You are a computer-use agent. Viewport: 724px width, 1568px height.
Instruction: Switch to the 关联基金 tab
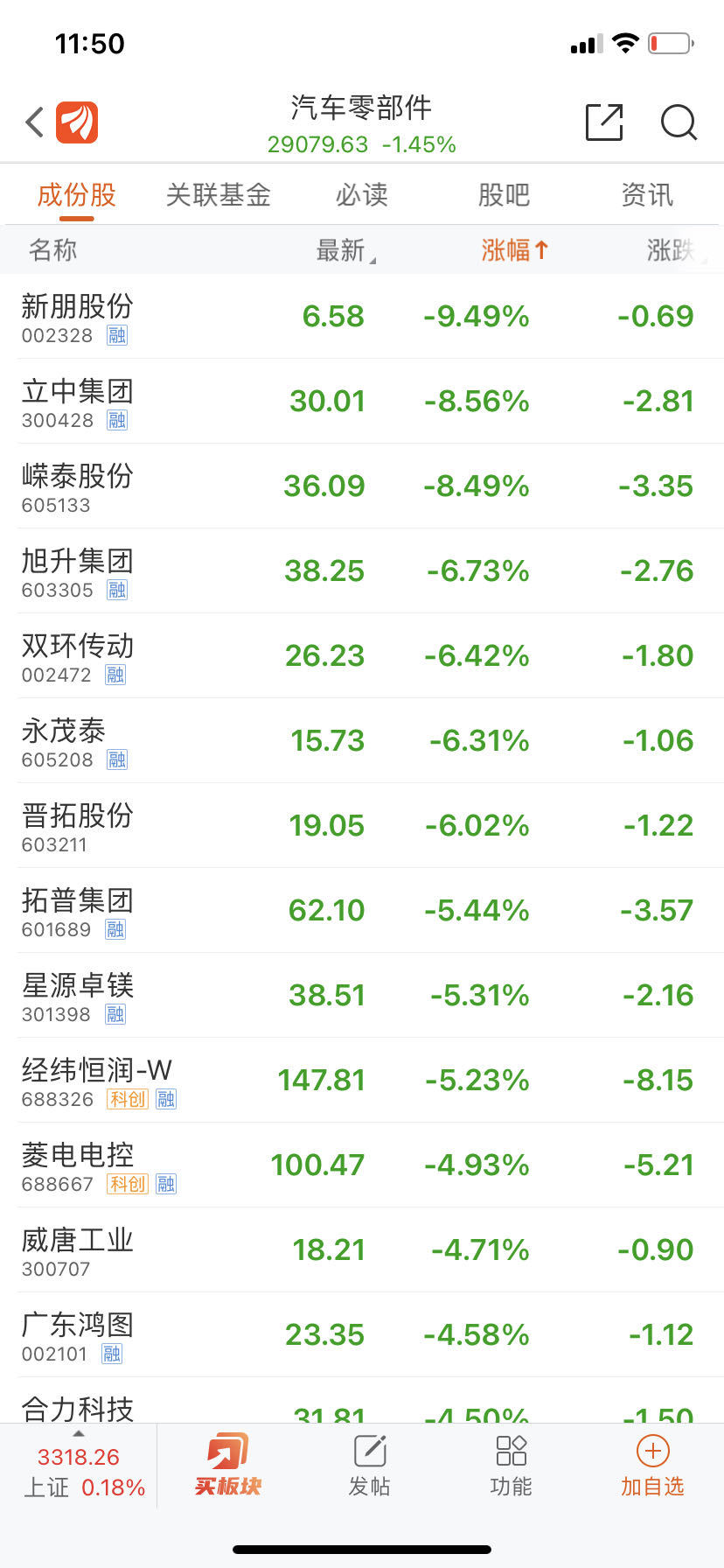pos(219,194)
